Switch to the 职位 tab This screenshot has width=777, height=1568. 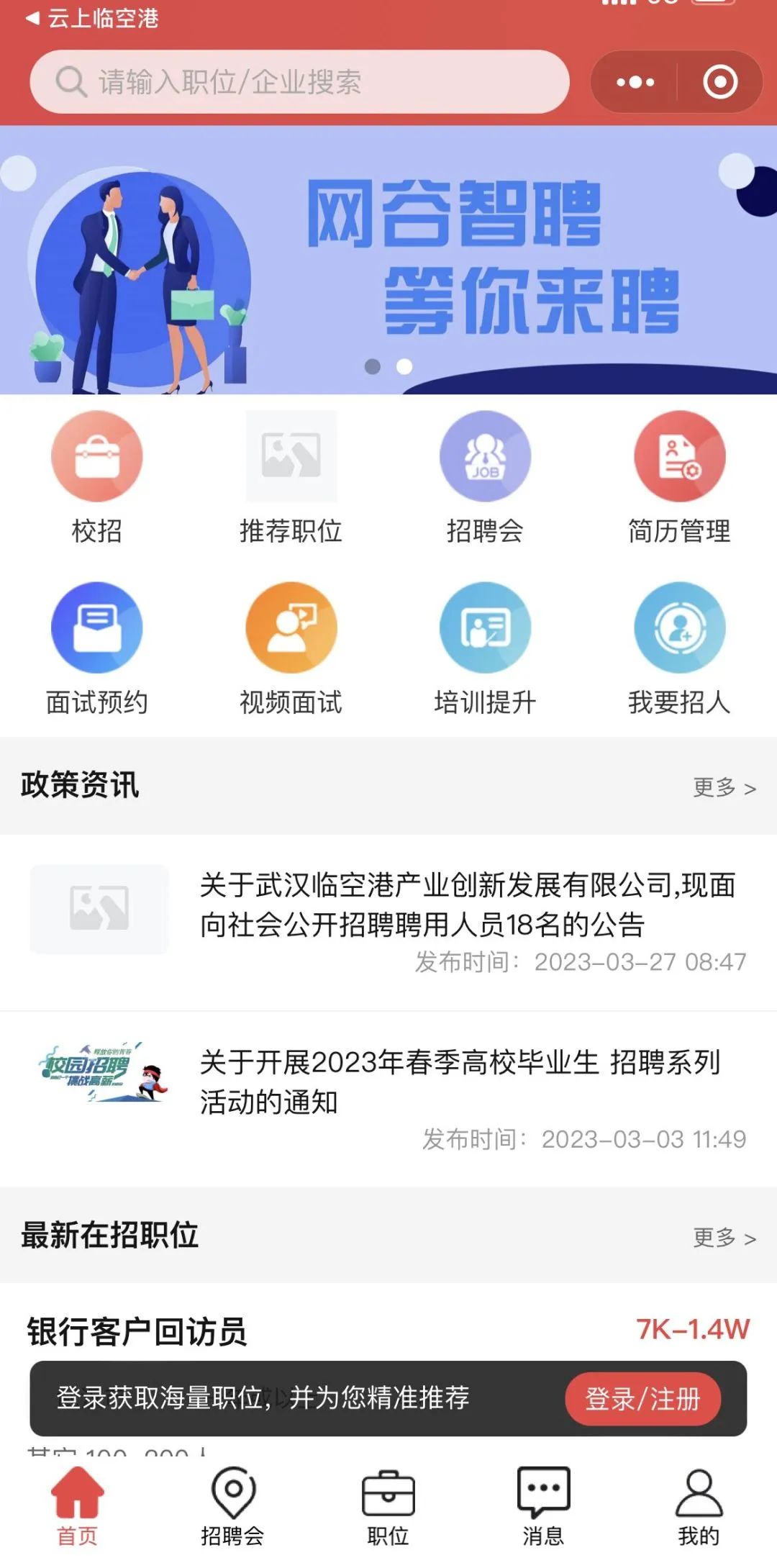(388, 1508)
